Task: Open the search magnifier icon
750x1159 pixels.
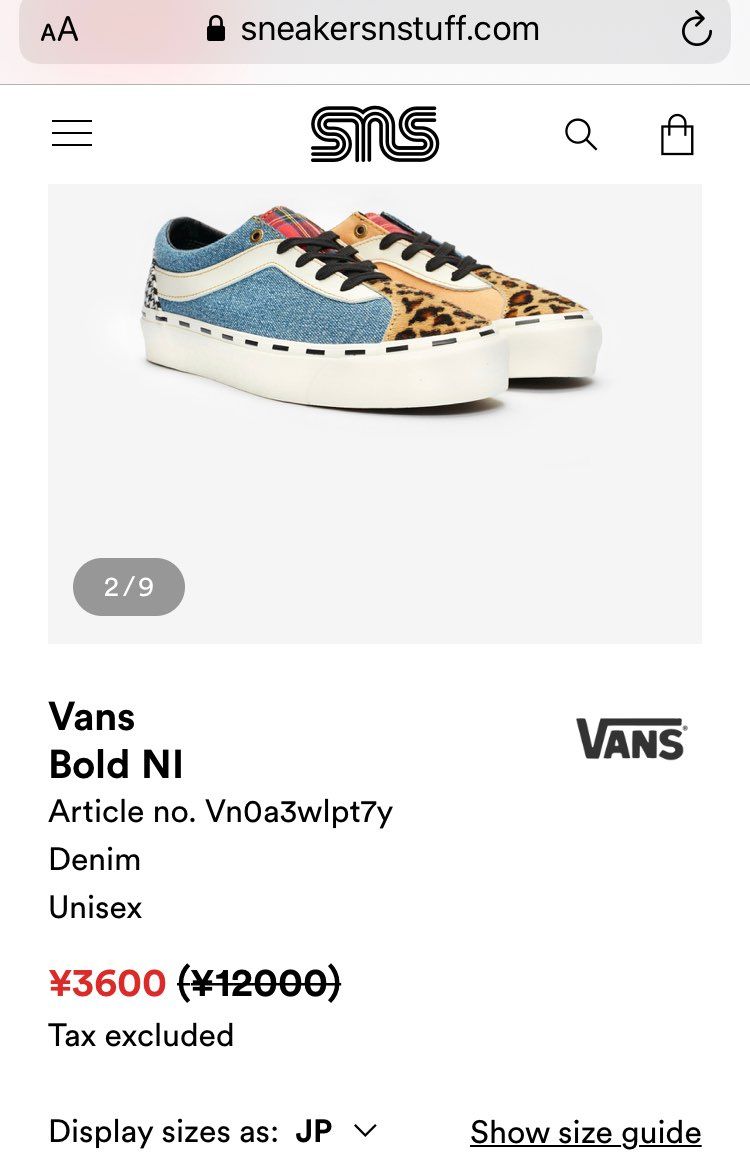Action: tap(581, 134)
